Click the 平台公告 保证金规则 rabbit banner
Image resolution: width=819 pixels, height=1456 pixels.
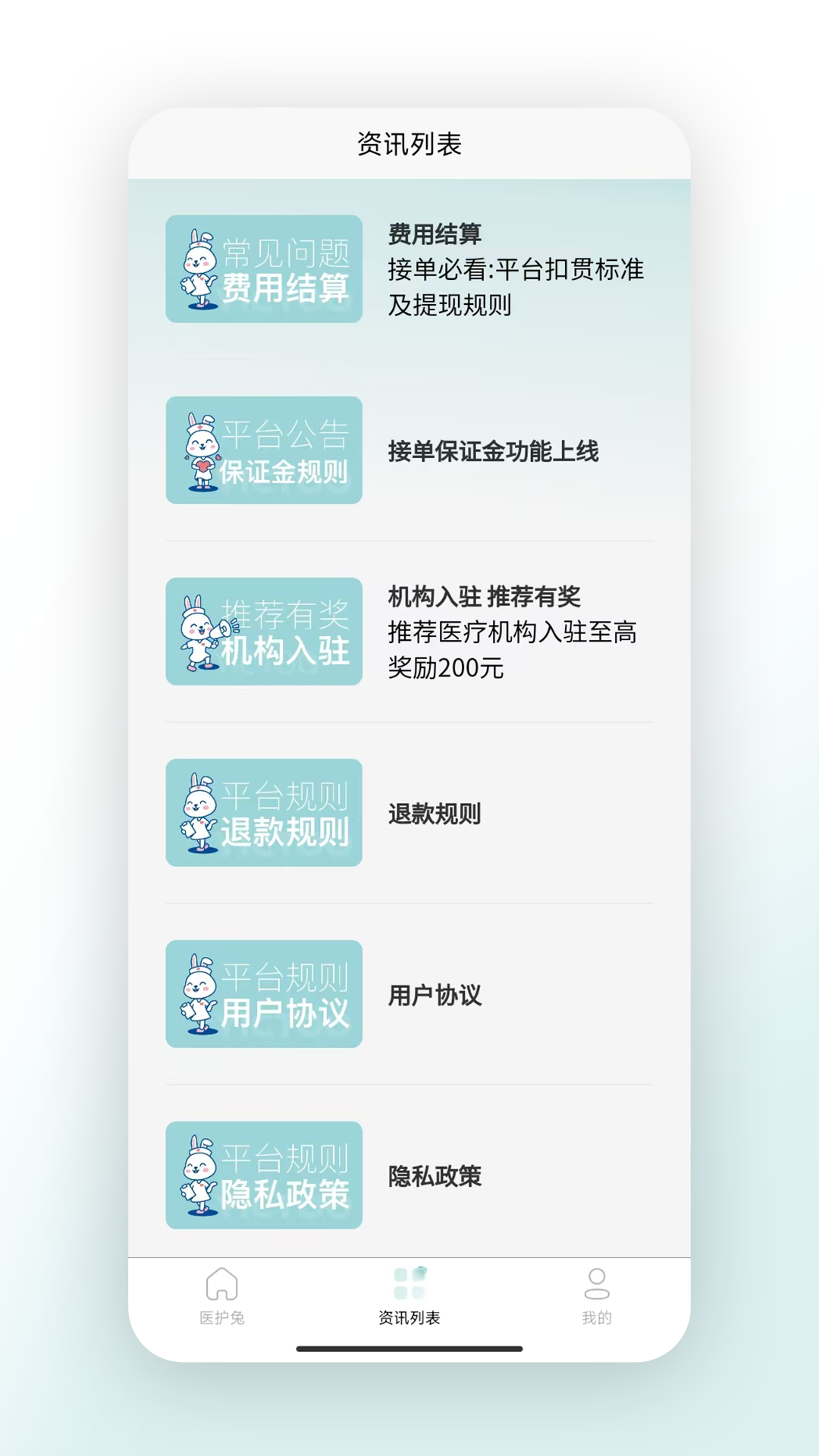[264, 450]
